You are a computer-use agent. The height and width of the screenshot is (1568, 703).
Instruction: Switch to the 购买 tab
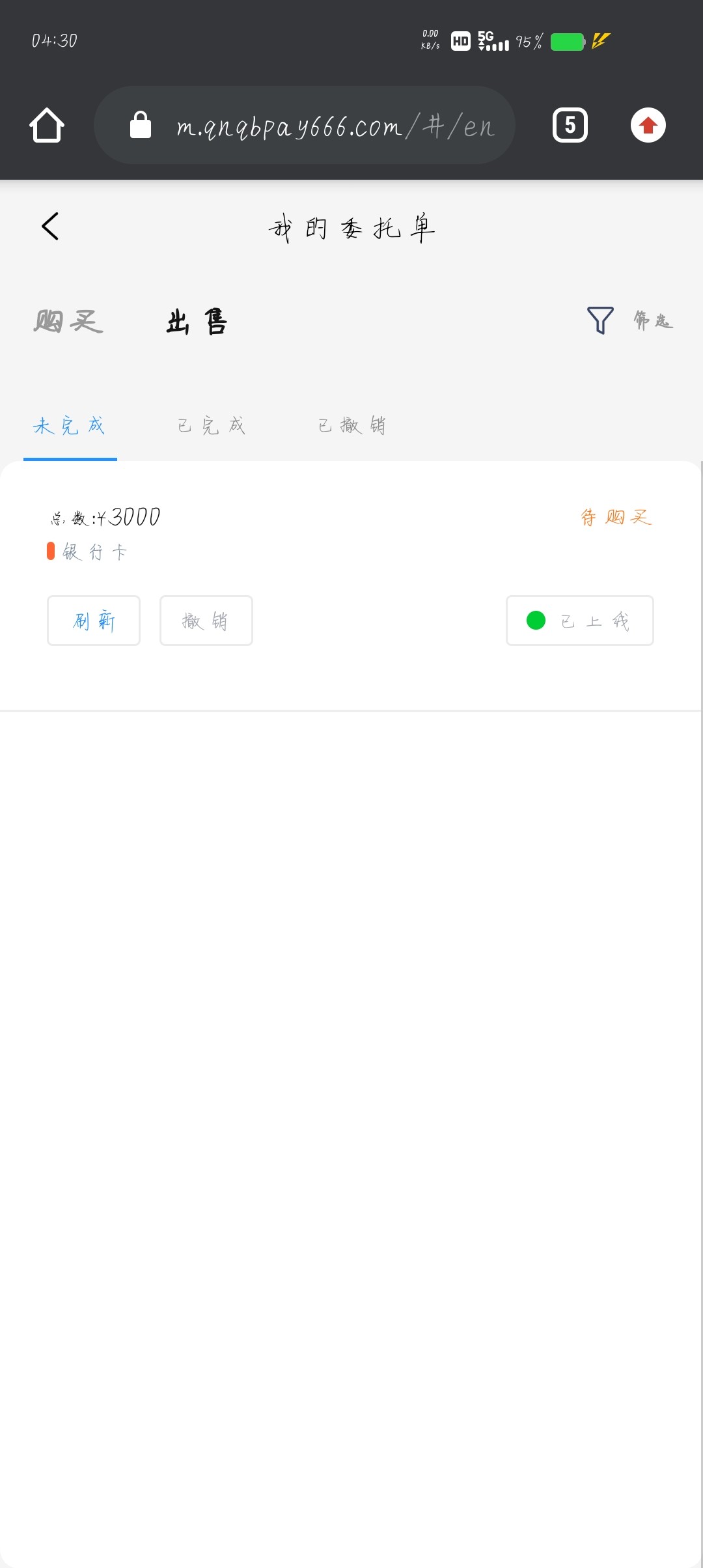pyautogui.click(x=68, y=322)
